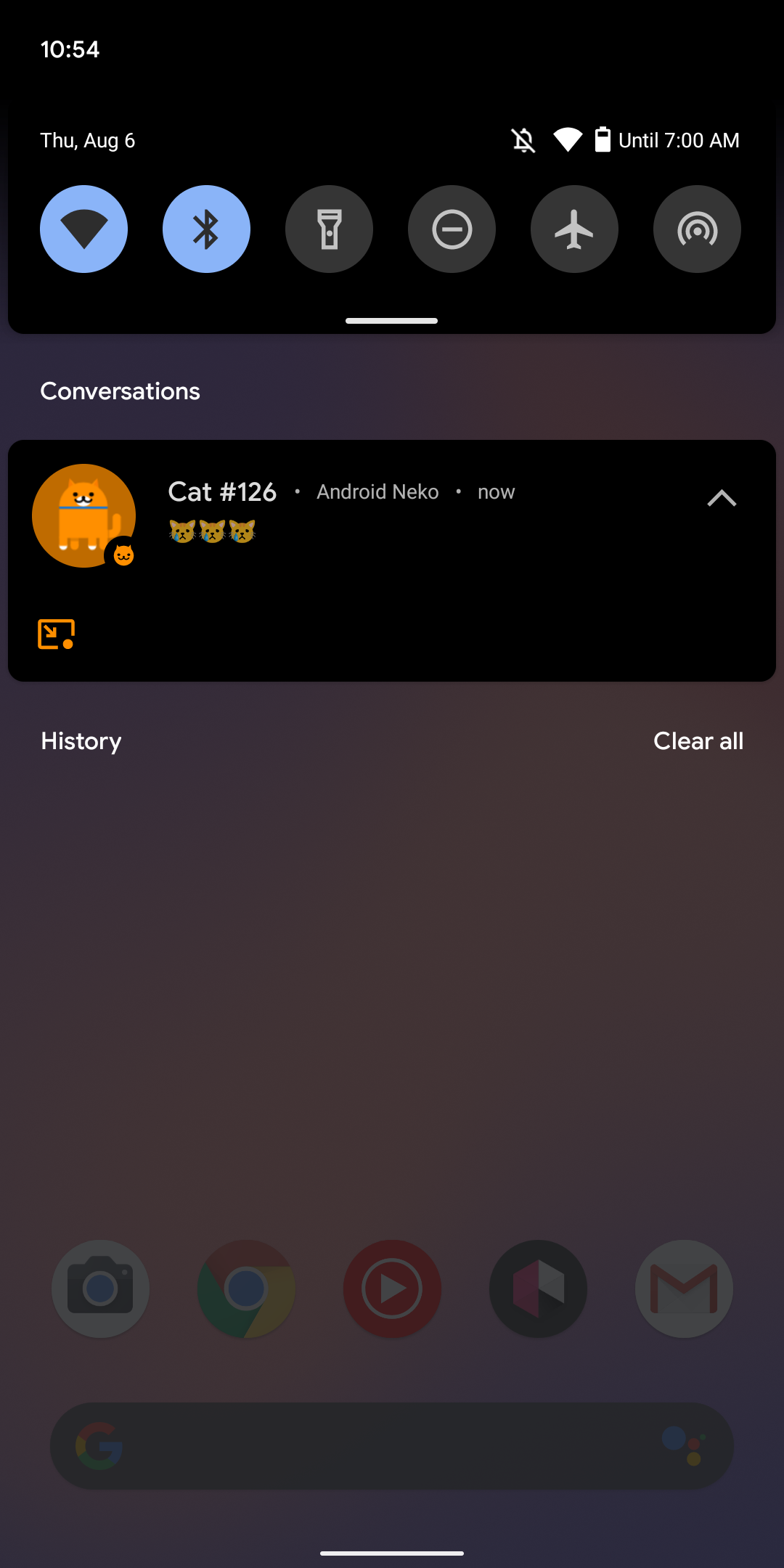Collapse the Cat #126 notification

[x=722, y=499]
